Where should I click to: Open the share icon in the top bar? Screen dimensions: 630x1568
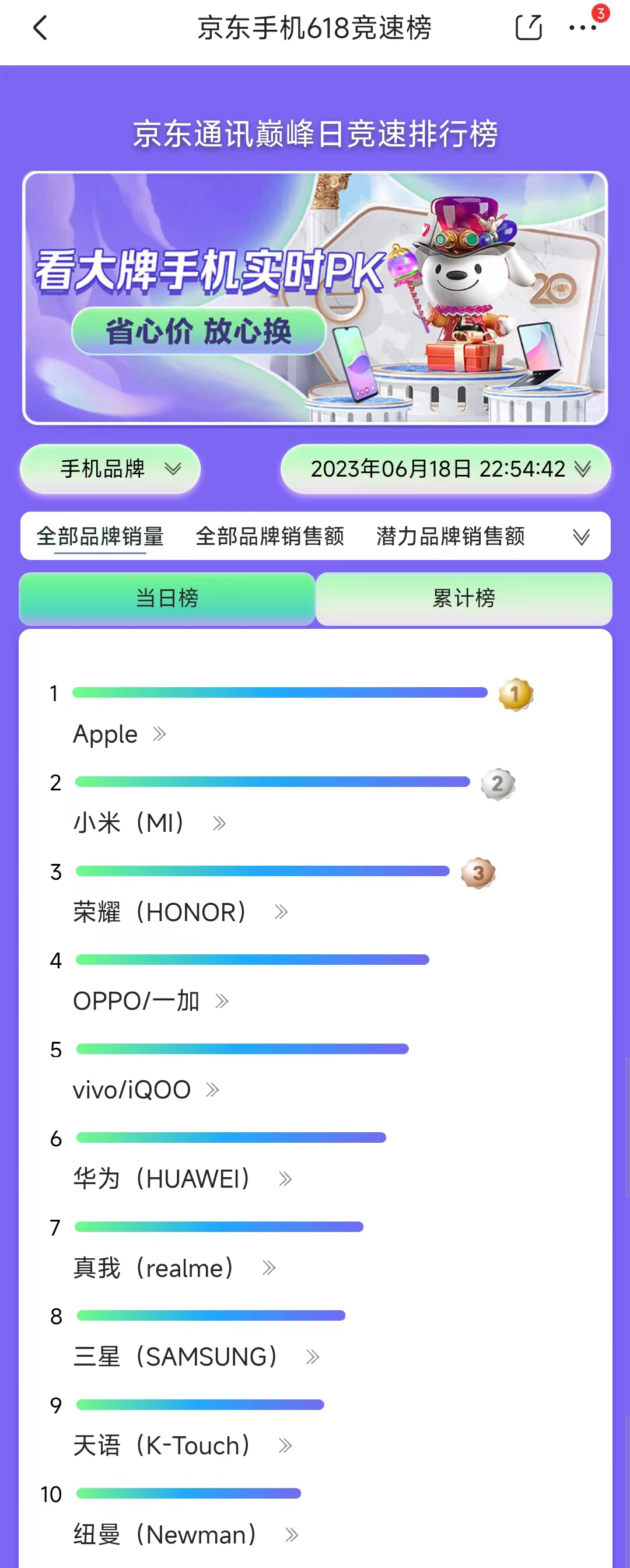point(528,28)
